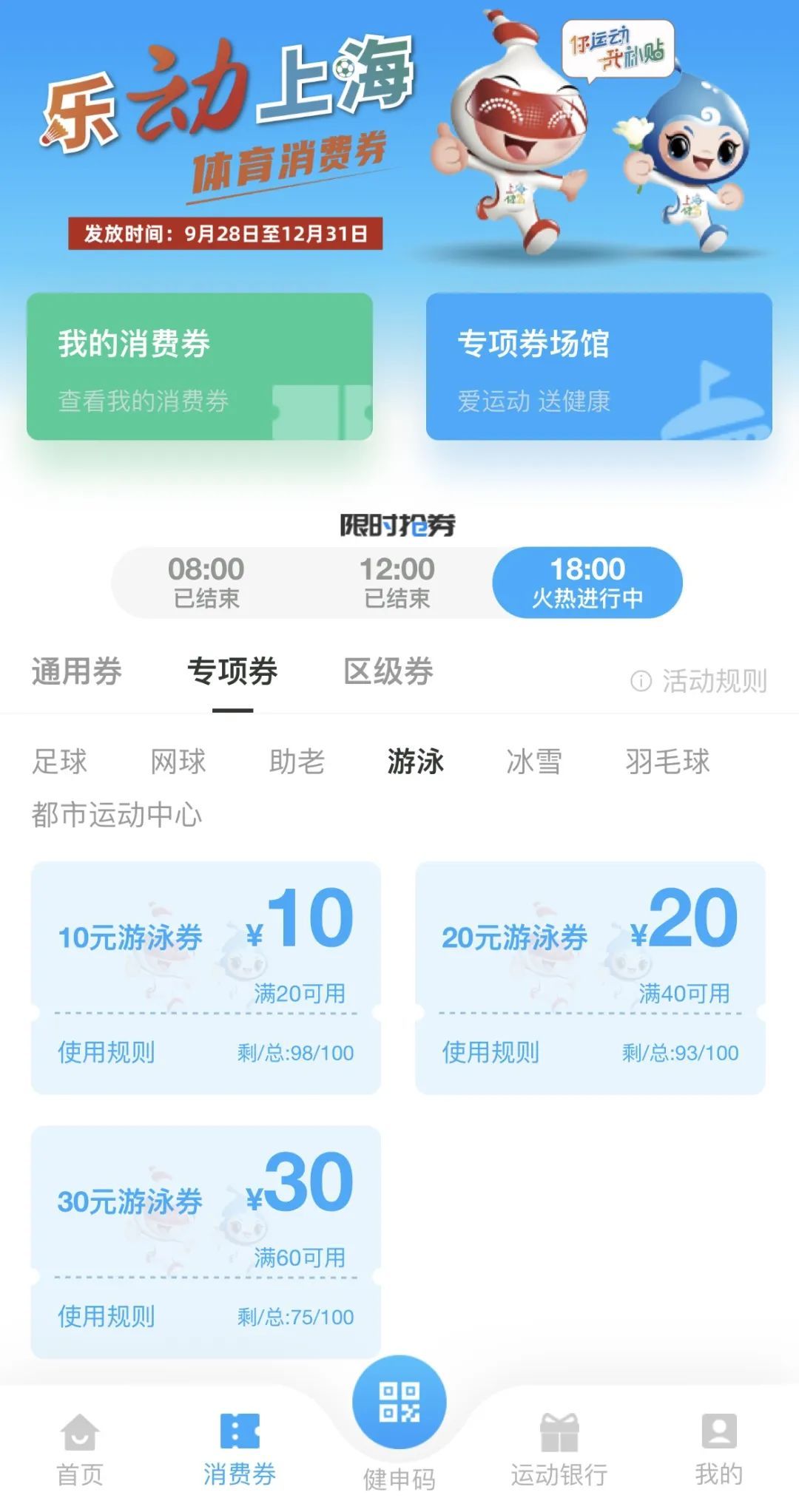The width and height of the screenshot is (799, 1512).
Task: Switch to 通用券 tab
Action: click(x=77, y=671)
